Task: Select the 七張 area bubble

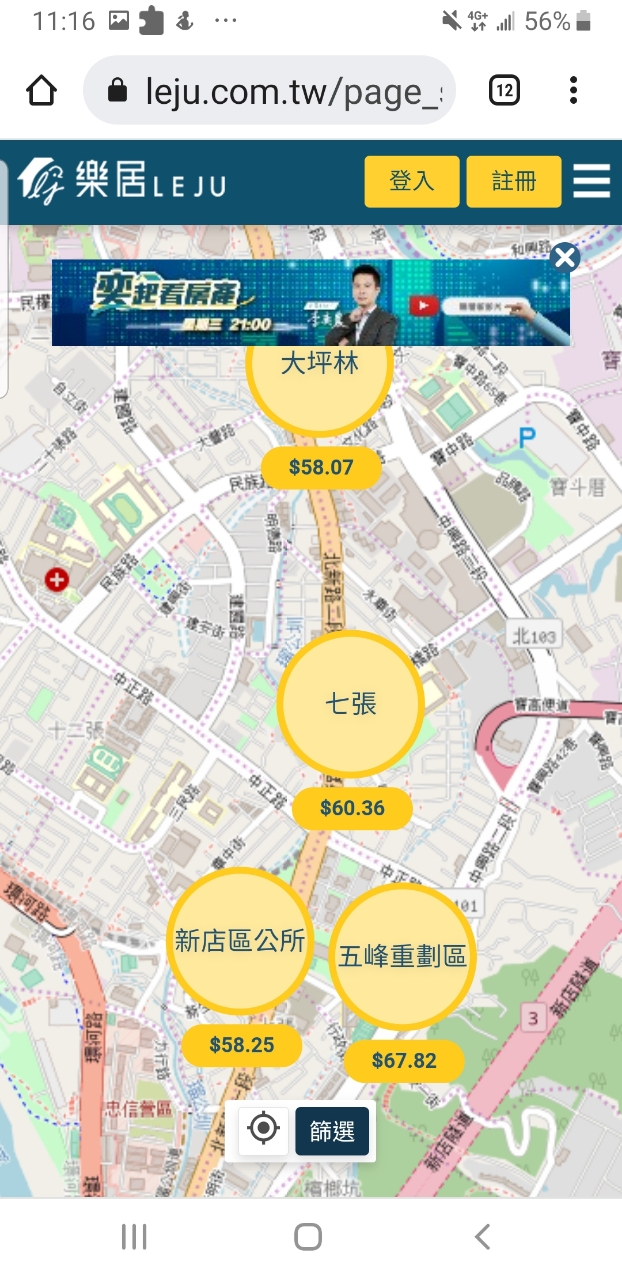Action: pyautogui.click(x=350, y=704)
